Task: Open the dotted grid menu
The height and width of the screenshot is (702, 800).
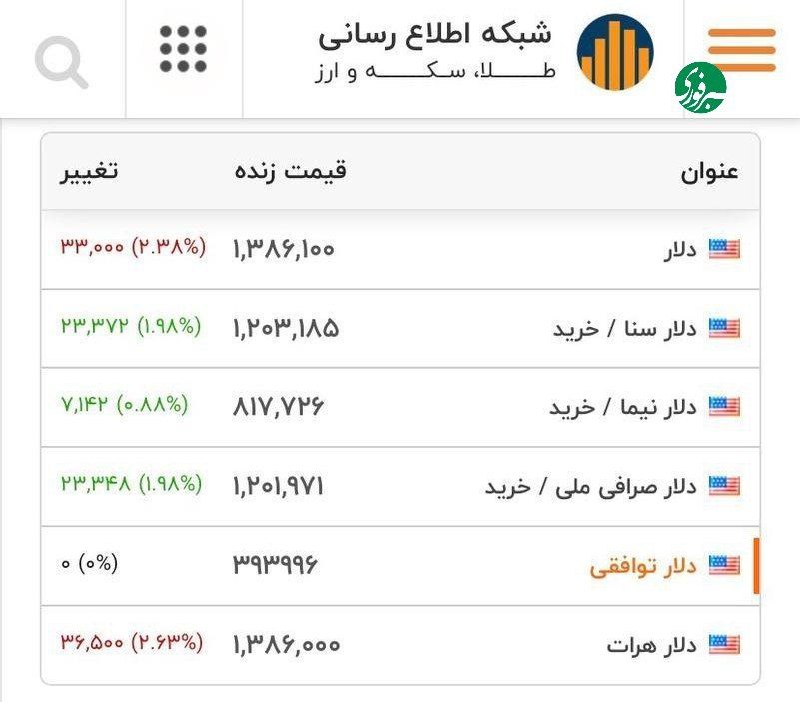Action: tap(183, 49)
